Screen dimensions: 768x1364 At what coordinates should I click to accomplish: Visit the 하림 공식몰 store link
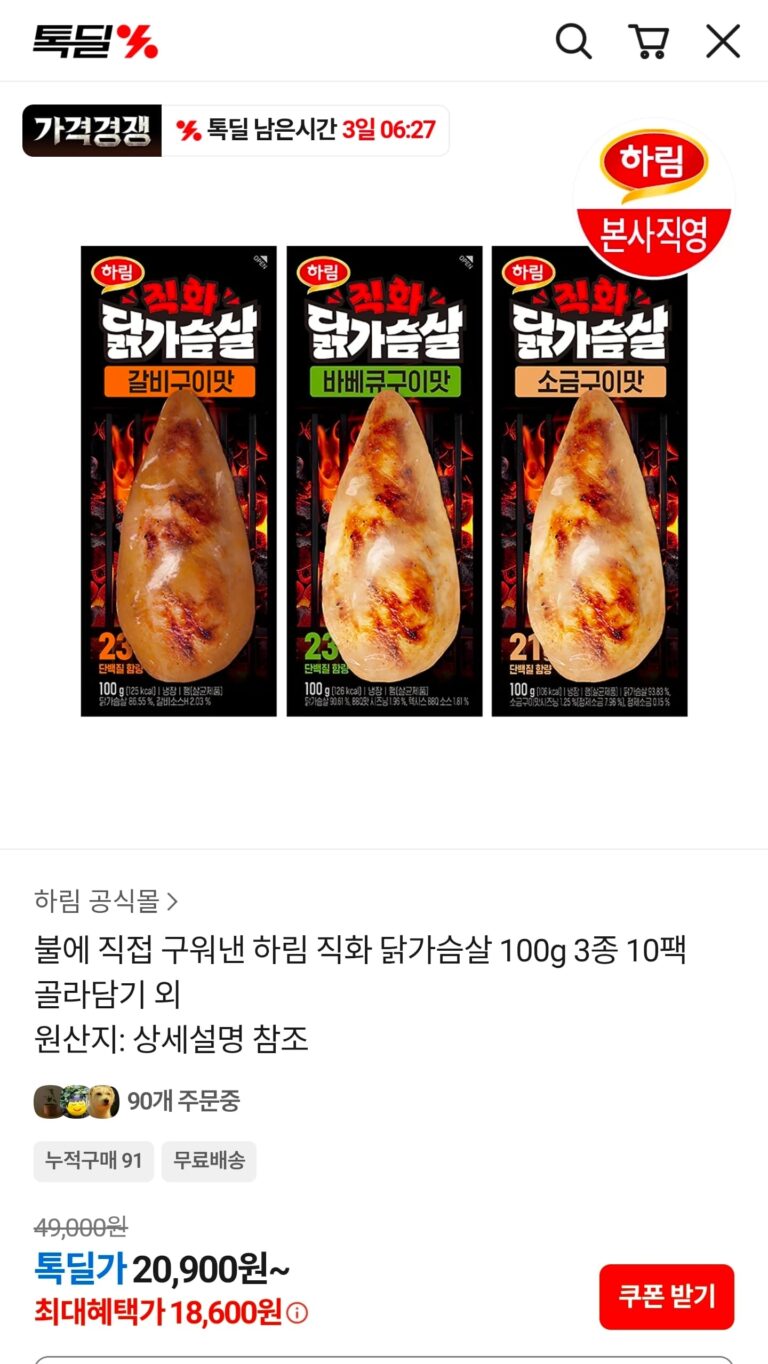106,901
